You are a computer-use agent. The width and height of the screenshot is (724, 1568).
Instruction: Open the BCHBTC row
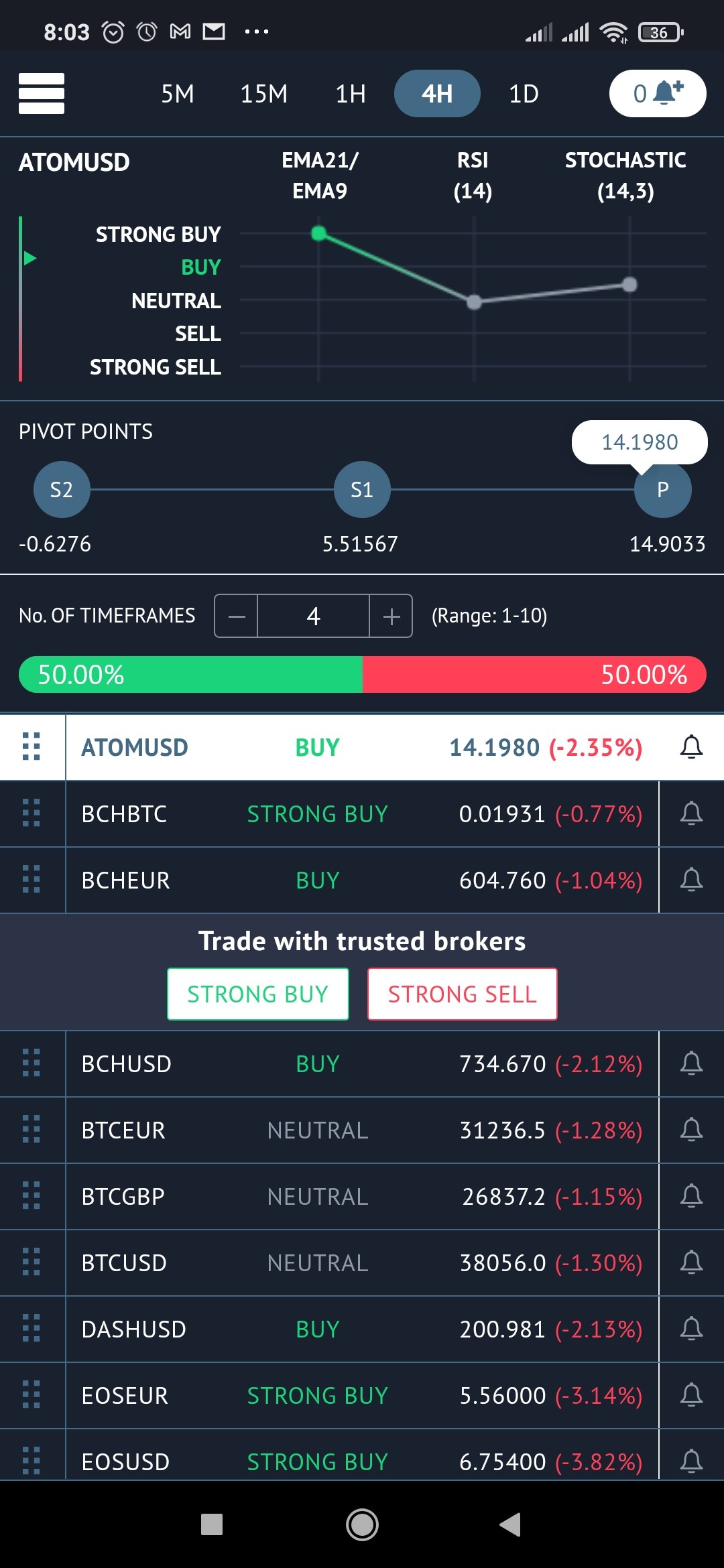click(x=362, y=814)
